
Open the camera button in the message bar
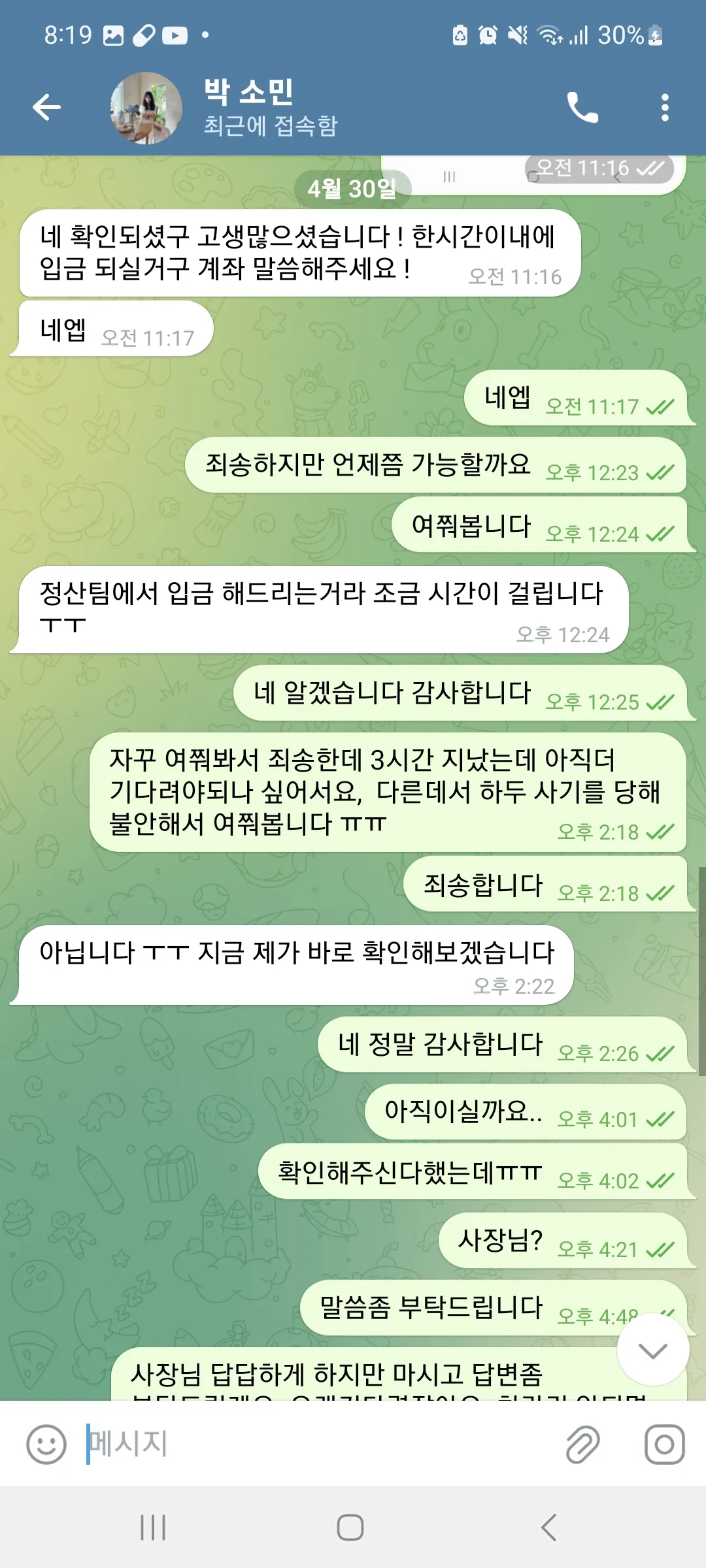point(664,1445)
